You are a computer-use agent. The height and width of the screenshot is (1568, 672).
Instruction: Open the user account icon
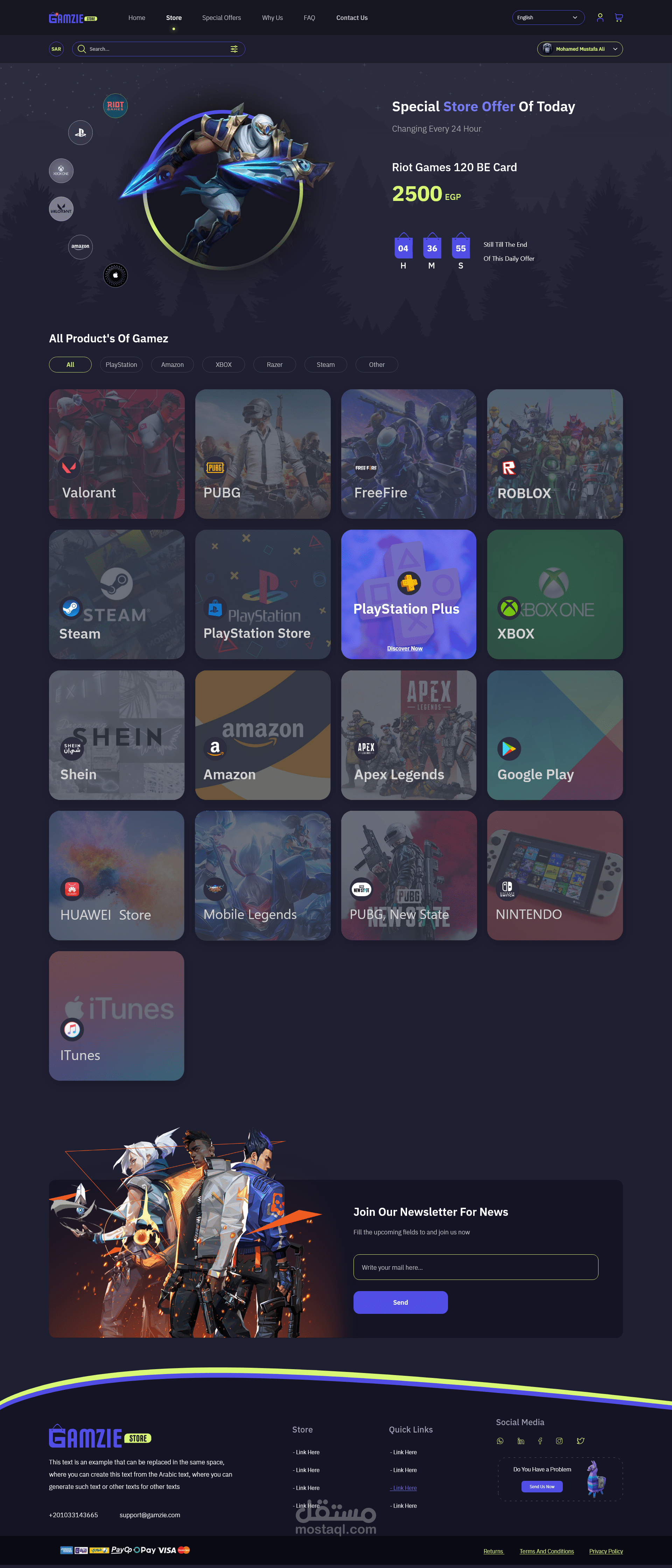click(x=600, y=18)
